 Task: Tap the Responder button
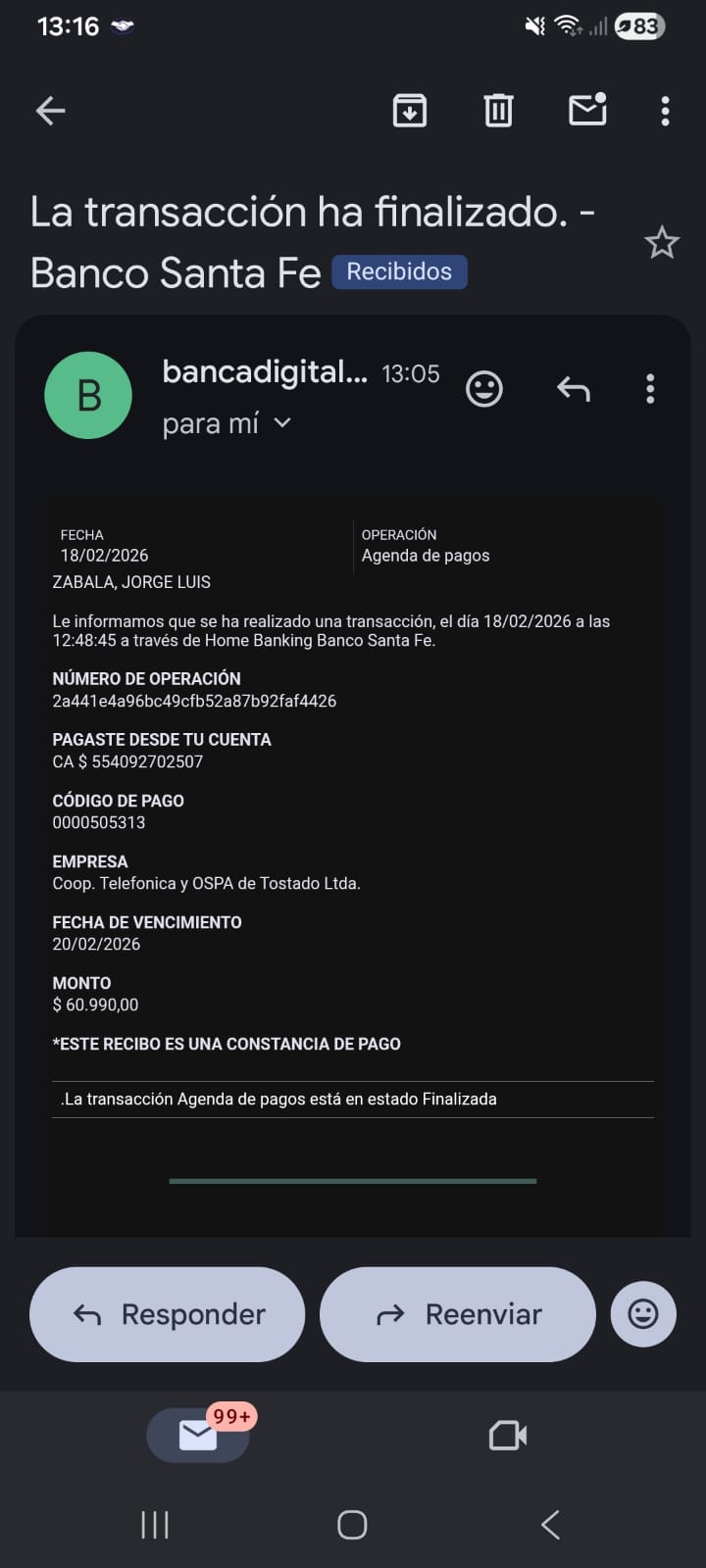(x=168, y=1314)
